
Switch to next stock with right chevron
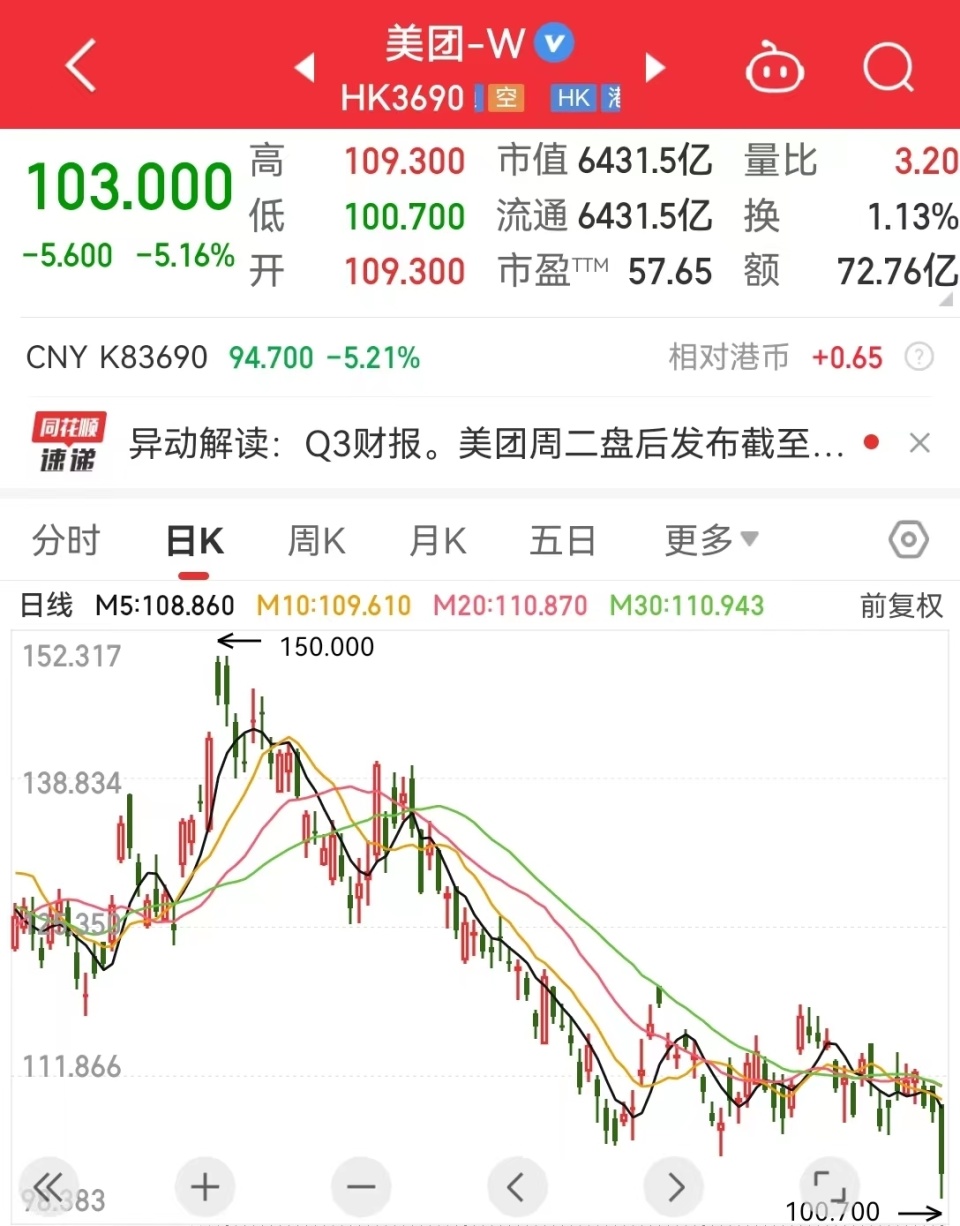(x=655, y=68)
